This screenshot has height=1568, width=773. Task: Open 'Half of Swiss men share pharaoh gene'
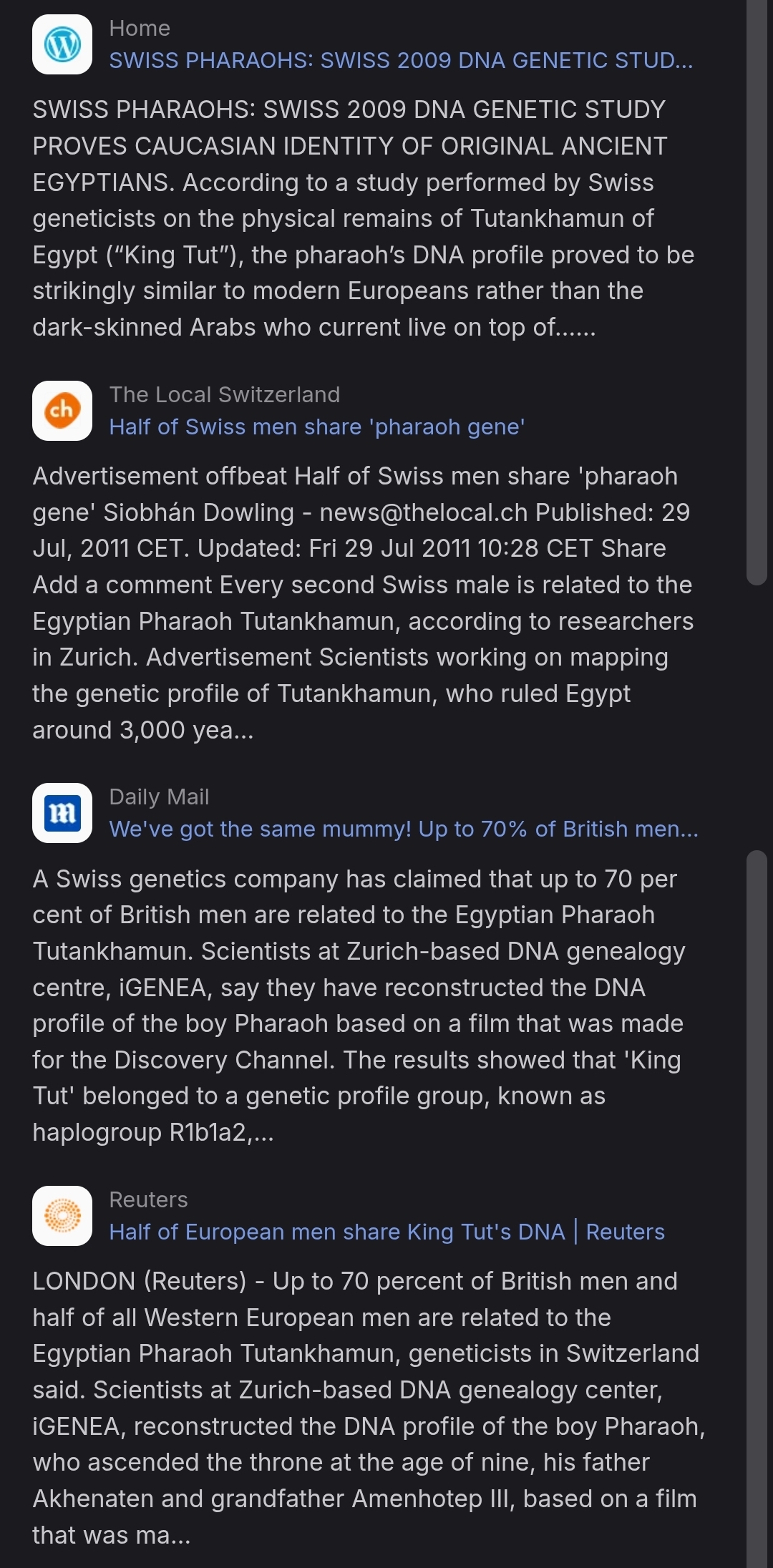317,427
